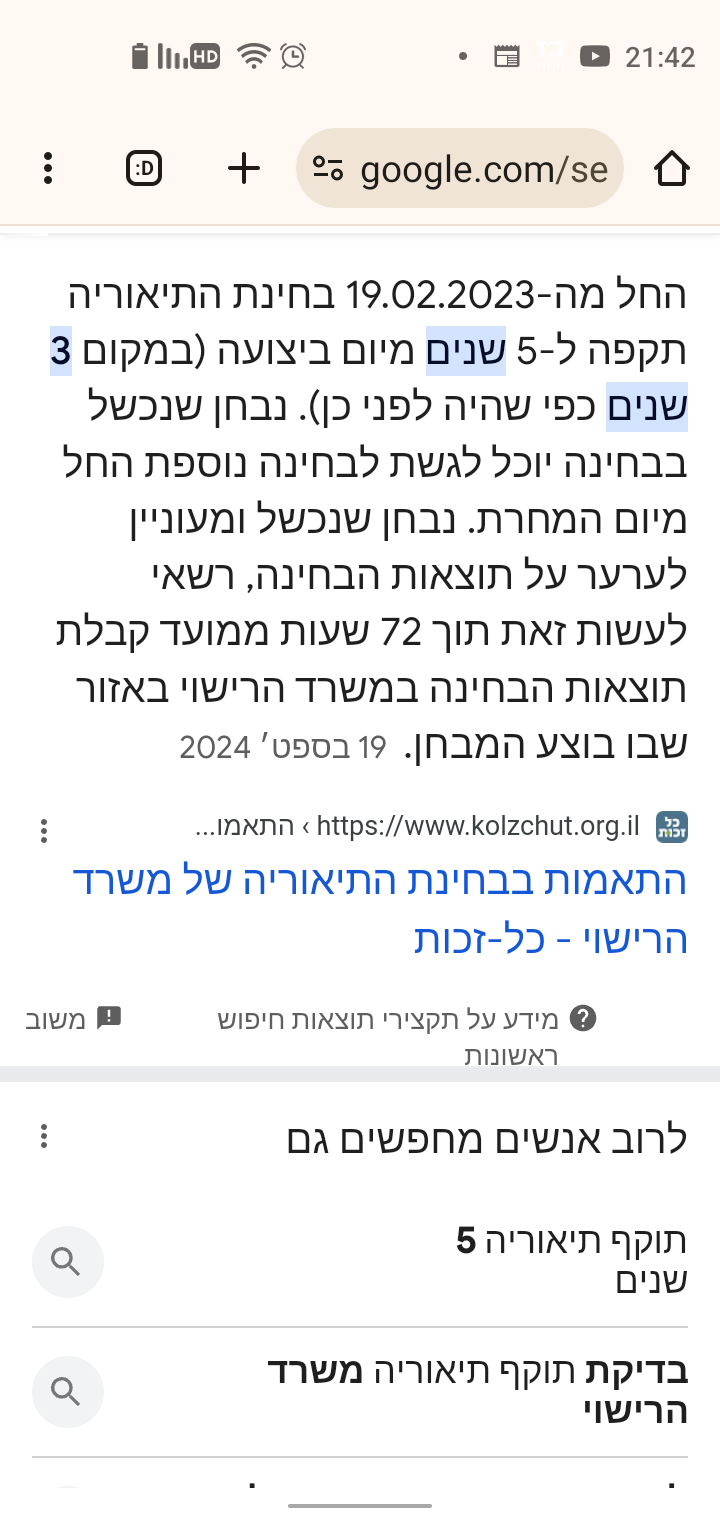Viewport: 720px width, 1520px height.
Task: Open the three-dot menu beside לרוב אנשים מחפשים גם
Action: (43, 1137)
